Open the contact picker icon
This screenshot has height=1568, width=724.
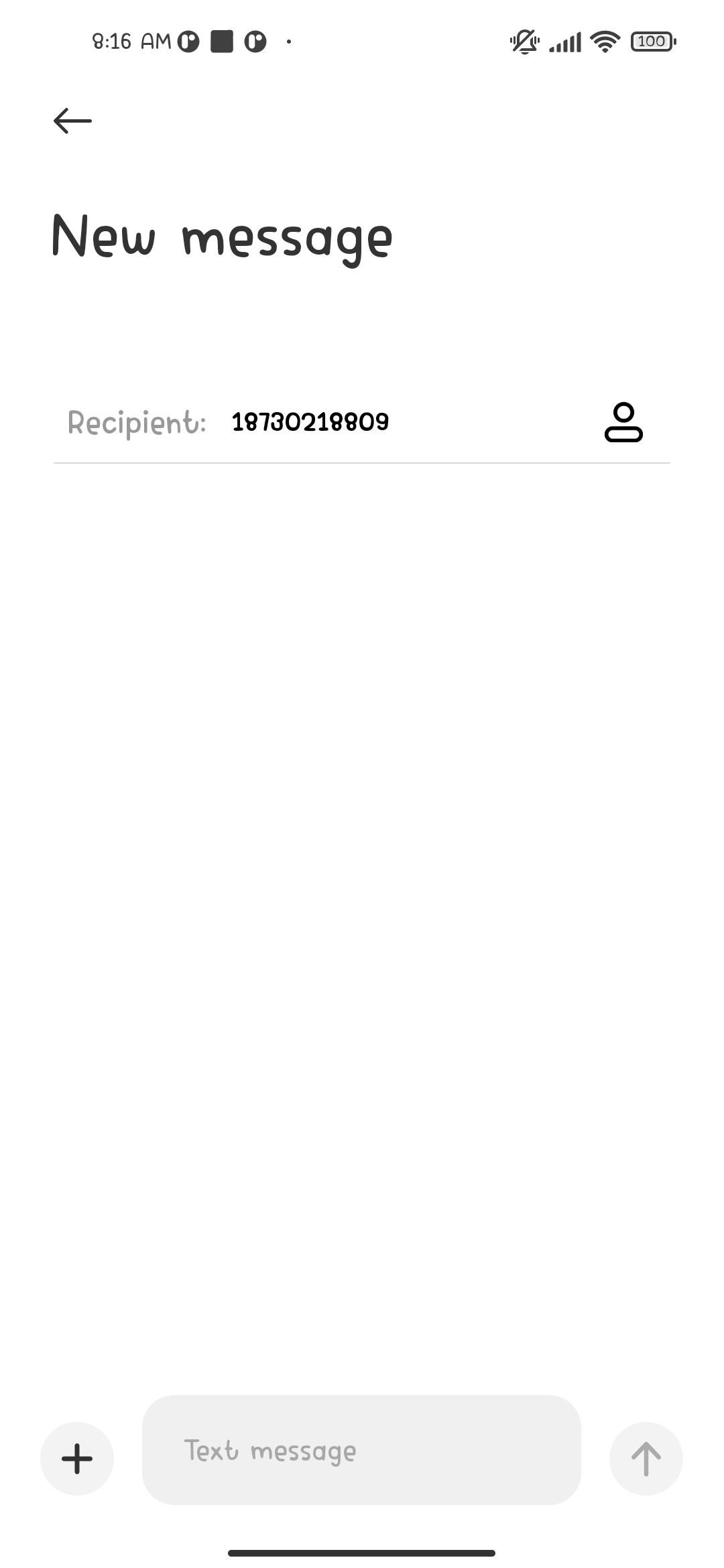623,422
